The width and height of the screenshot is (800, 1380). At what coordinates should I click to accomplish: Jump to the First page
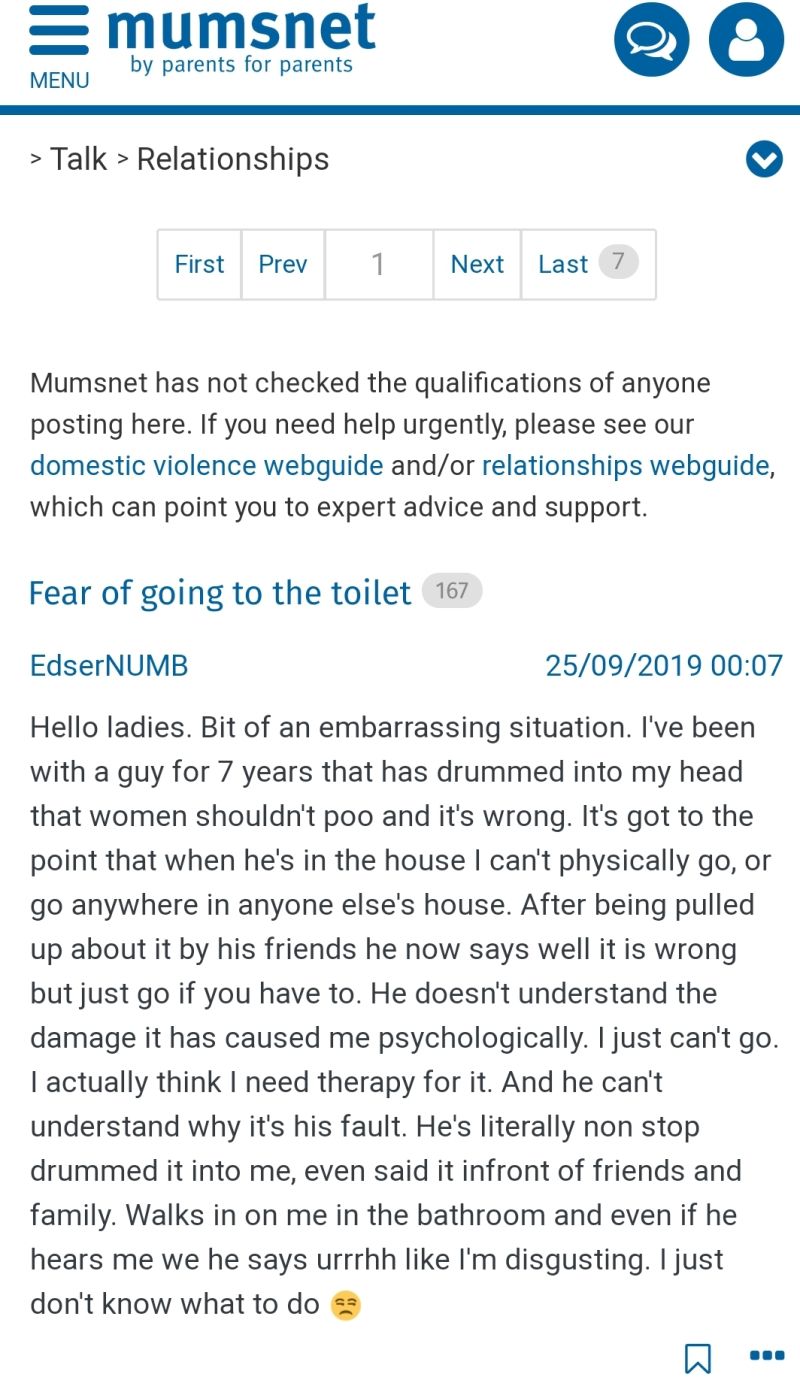(x=199, y=264)
